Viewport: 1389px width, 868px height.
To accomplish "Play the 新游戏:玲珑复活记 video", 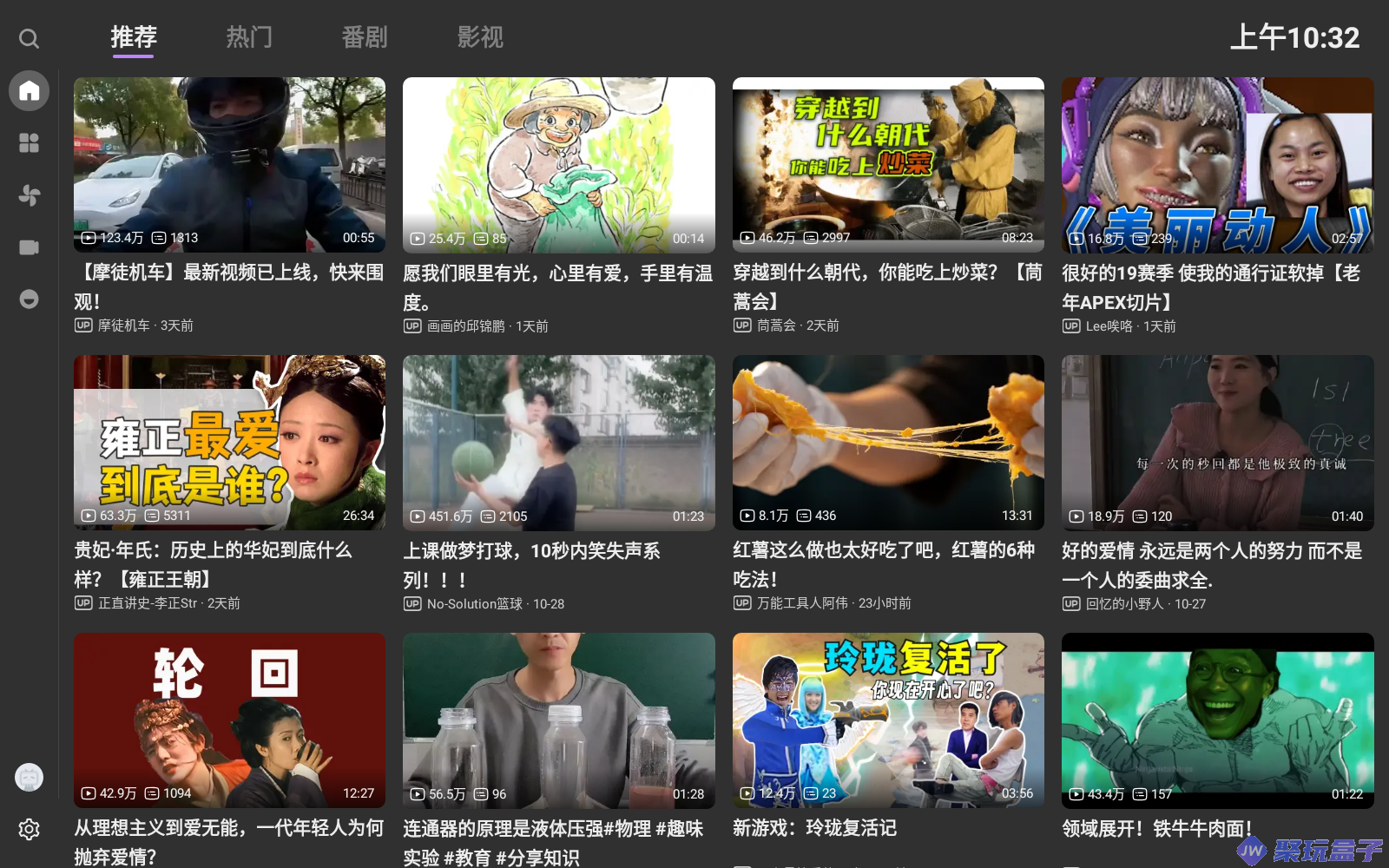I will pyautogui.click(x=888, y=720).
